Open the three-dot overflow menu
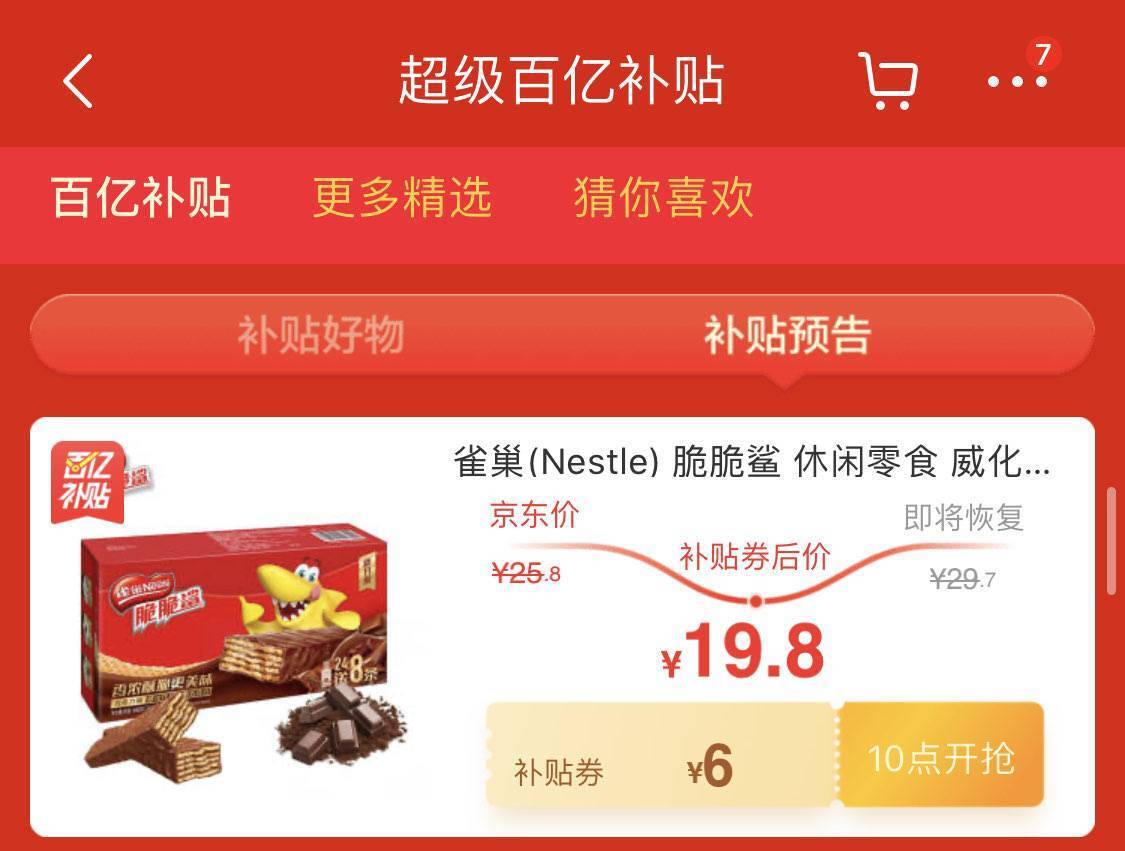Image resolution: width=1125 pixels, height=851 pixels. point(1017,81)
